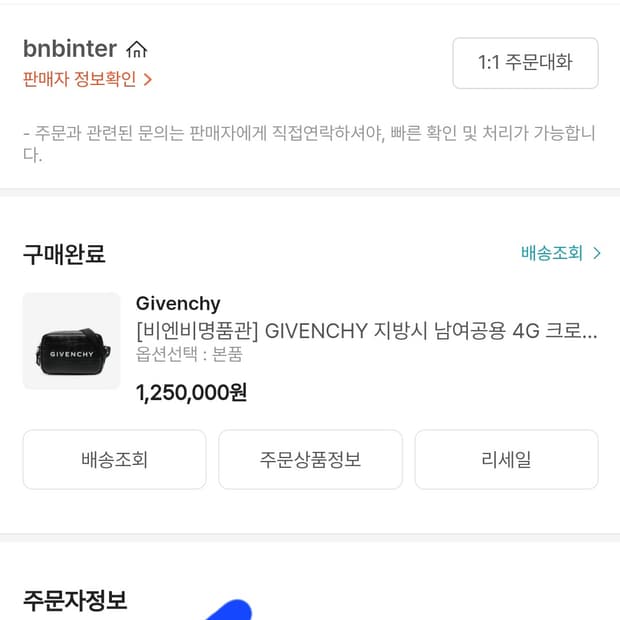Open 판매자 정보확인 seller info link
Viewport: 620px width, 620px height.
point(87,79)
